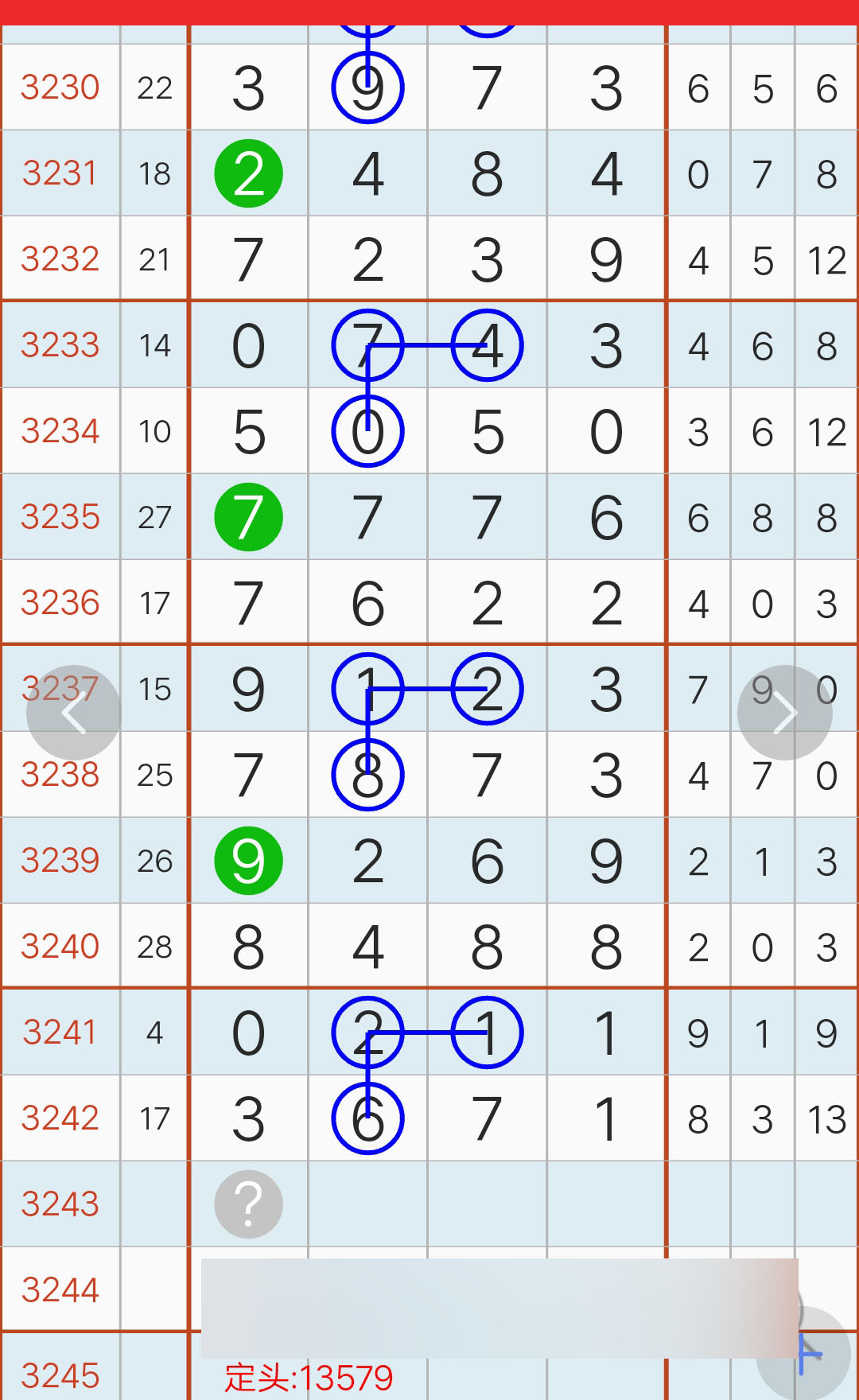The image size is (859, 1400).
Task: Go to the next chart page arrow
Action: 785,713
